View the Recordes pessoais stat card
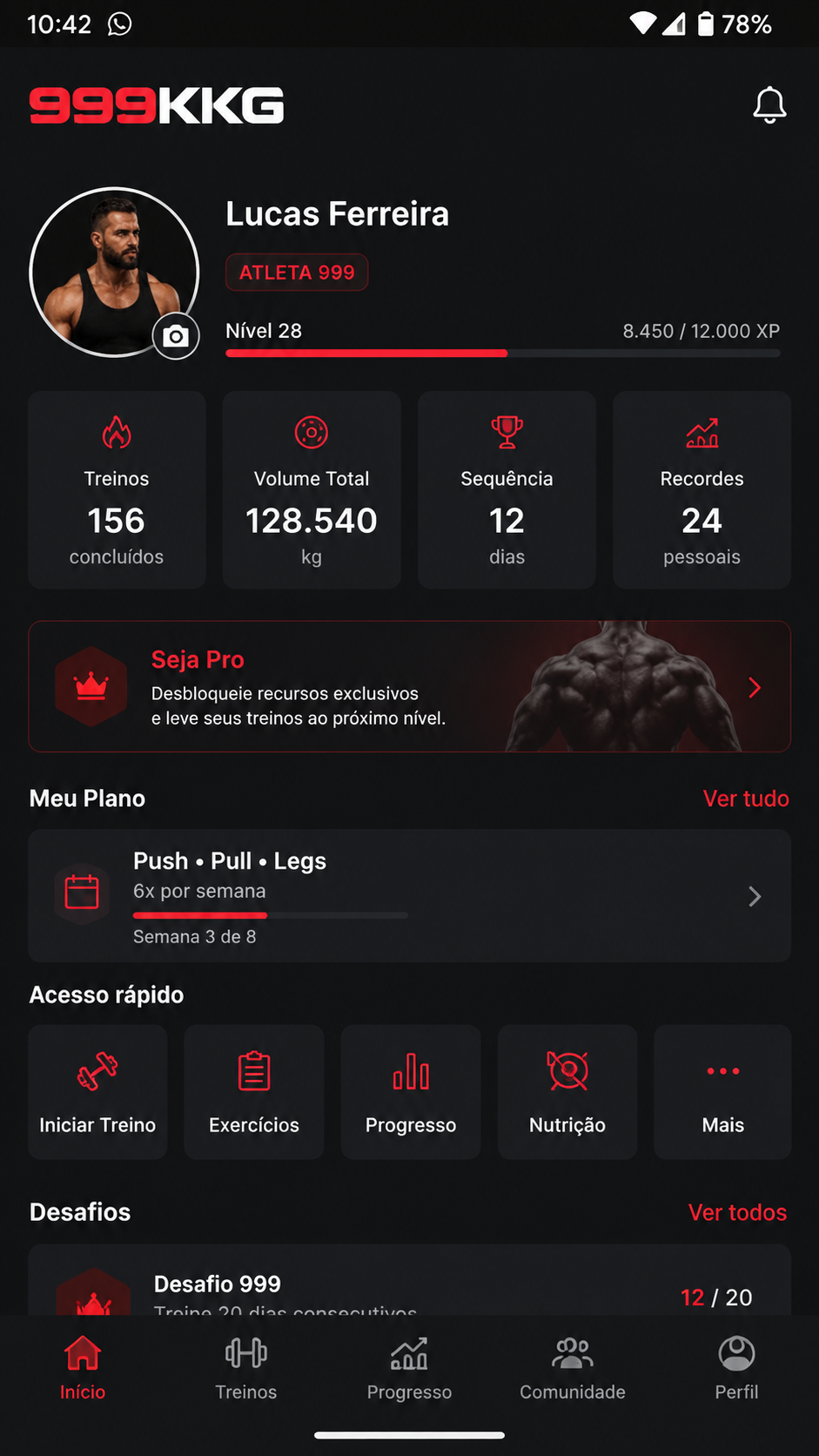The width and height of the screenshot is (819, 1456). point(702,490)
